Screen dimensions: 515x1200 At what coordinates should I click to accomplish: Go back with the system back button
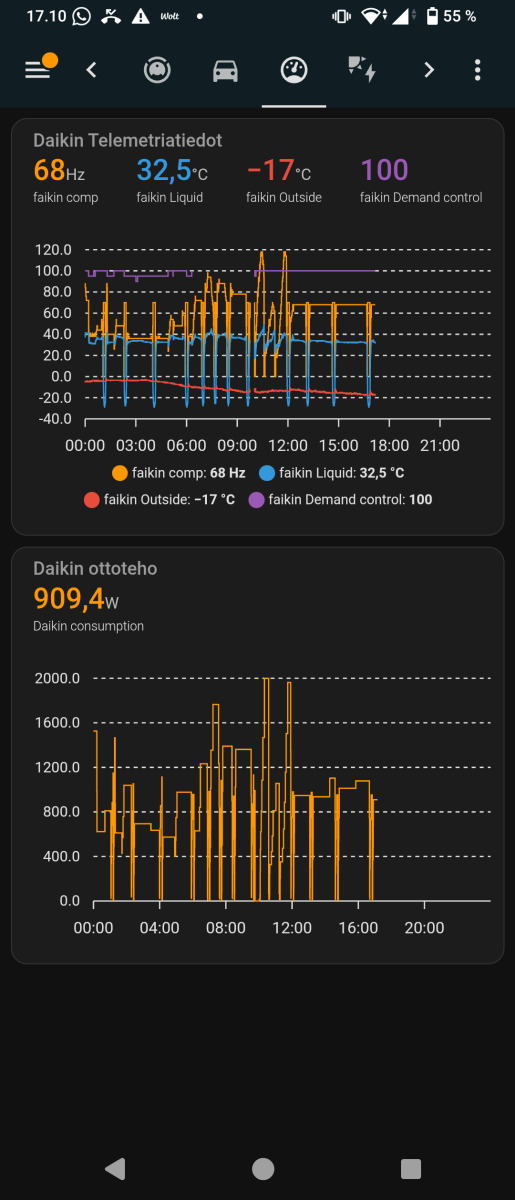click(x=115, y=1168)
